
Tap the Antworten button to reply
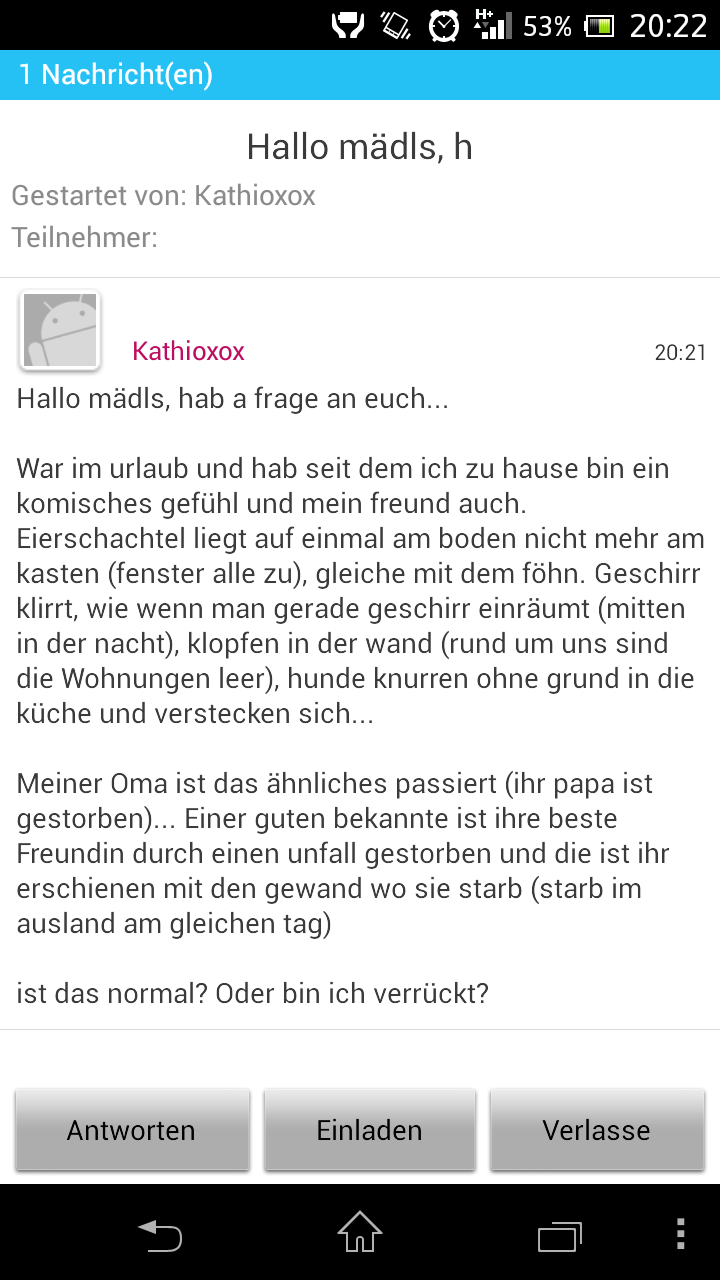pos(131,1130)
